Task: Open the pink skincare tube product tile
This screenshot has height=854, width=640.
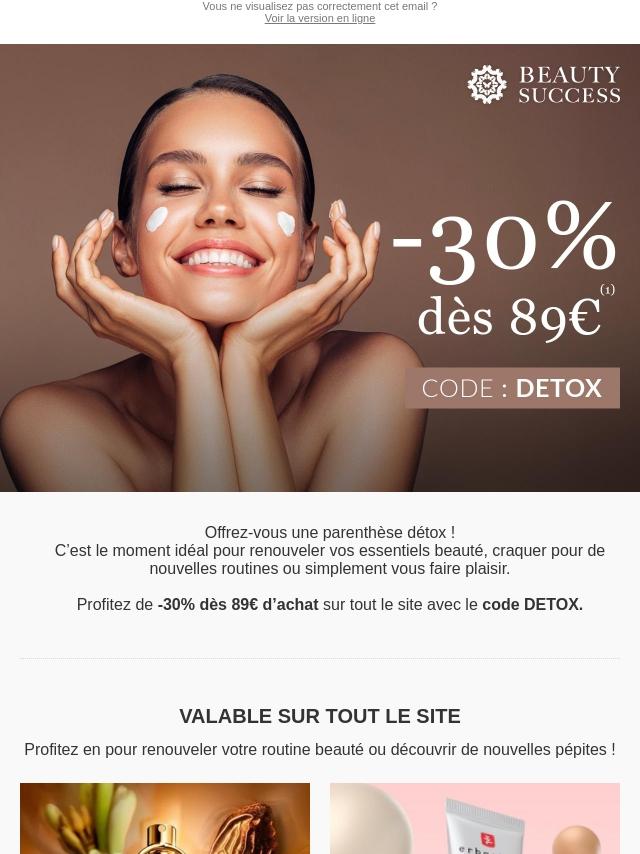Action: [475, 820]
